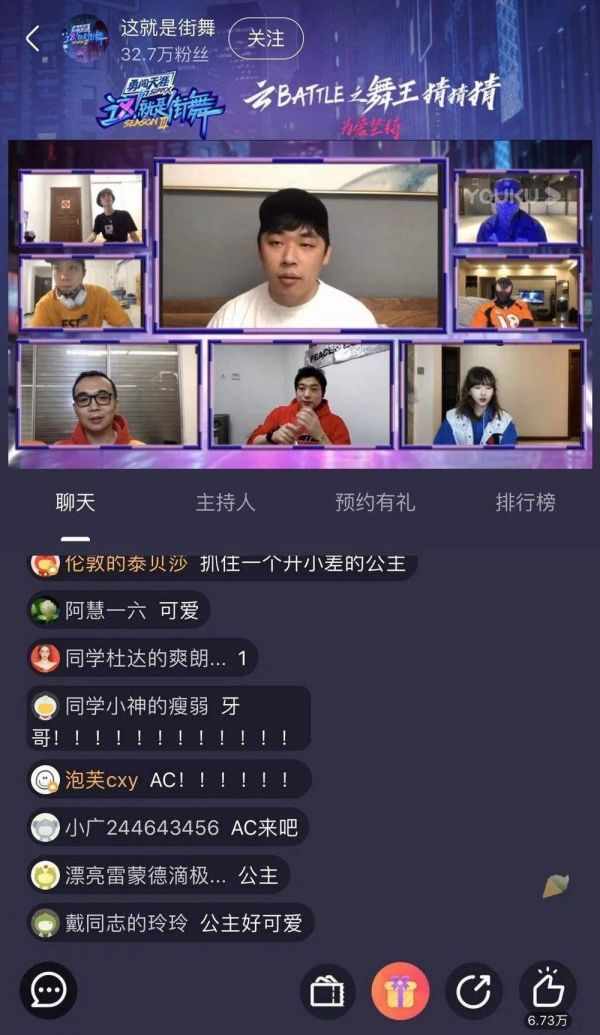Switch to the 聊天 tab
This screenshot has width=600, height=1035.
click(75, 502)
